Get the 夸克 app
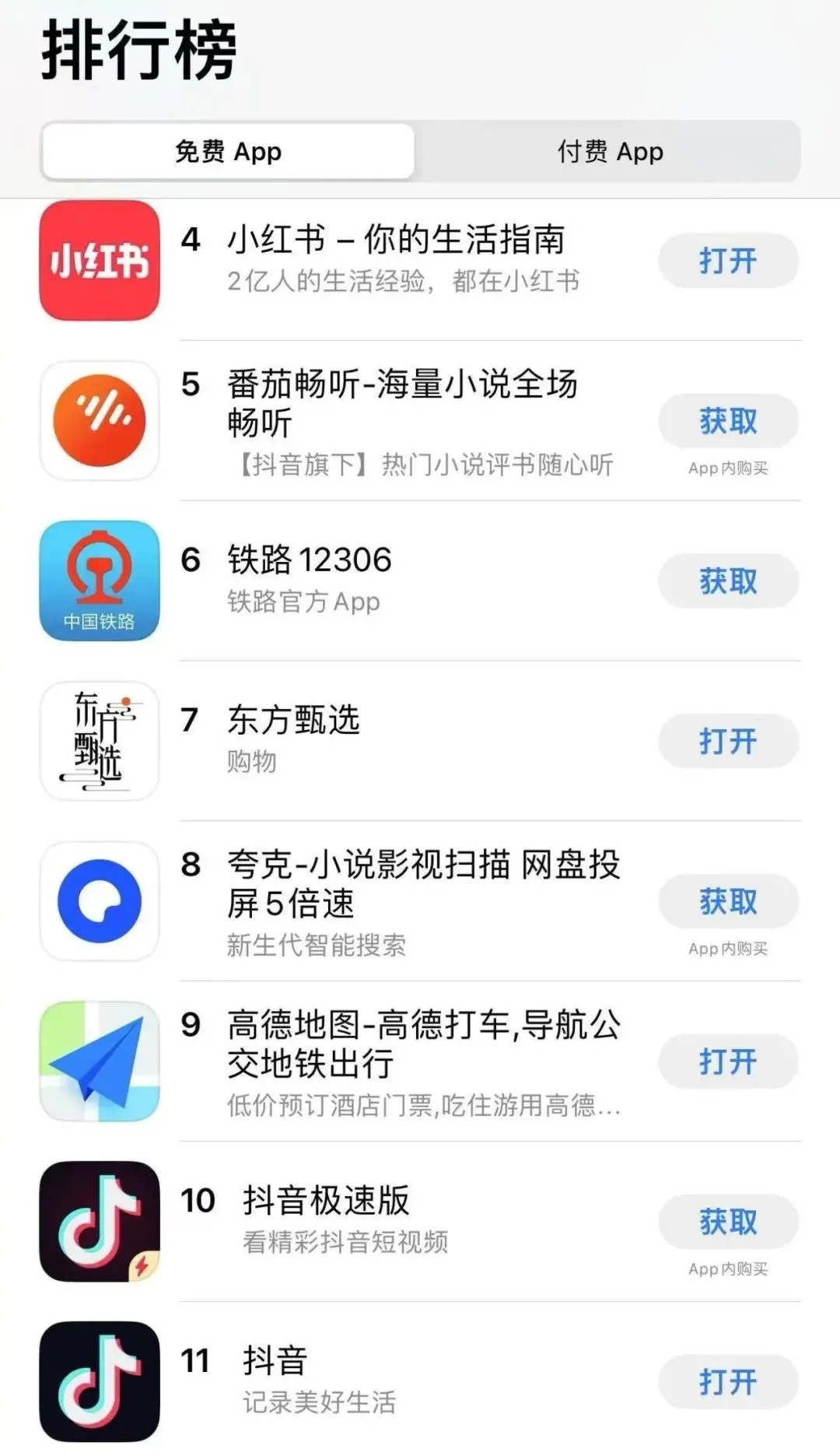Image resolution: width=840 pixels, height=1456 pixels. point(728,902)
